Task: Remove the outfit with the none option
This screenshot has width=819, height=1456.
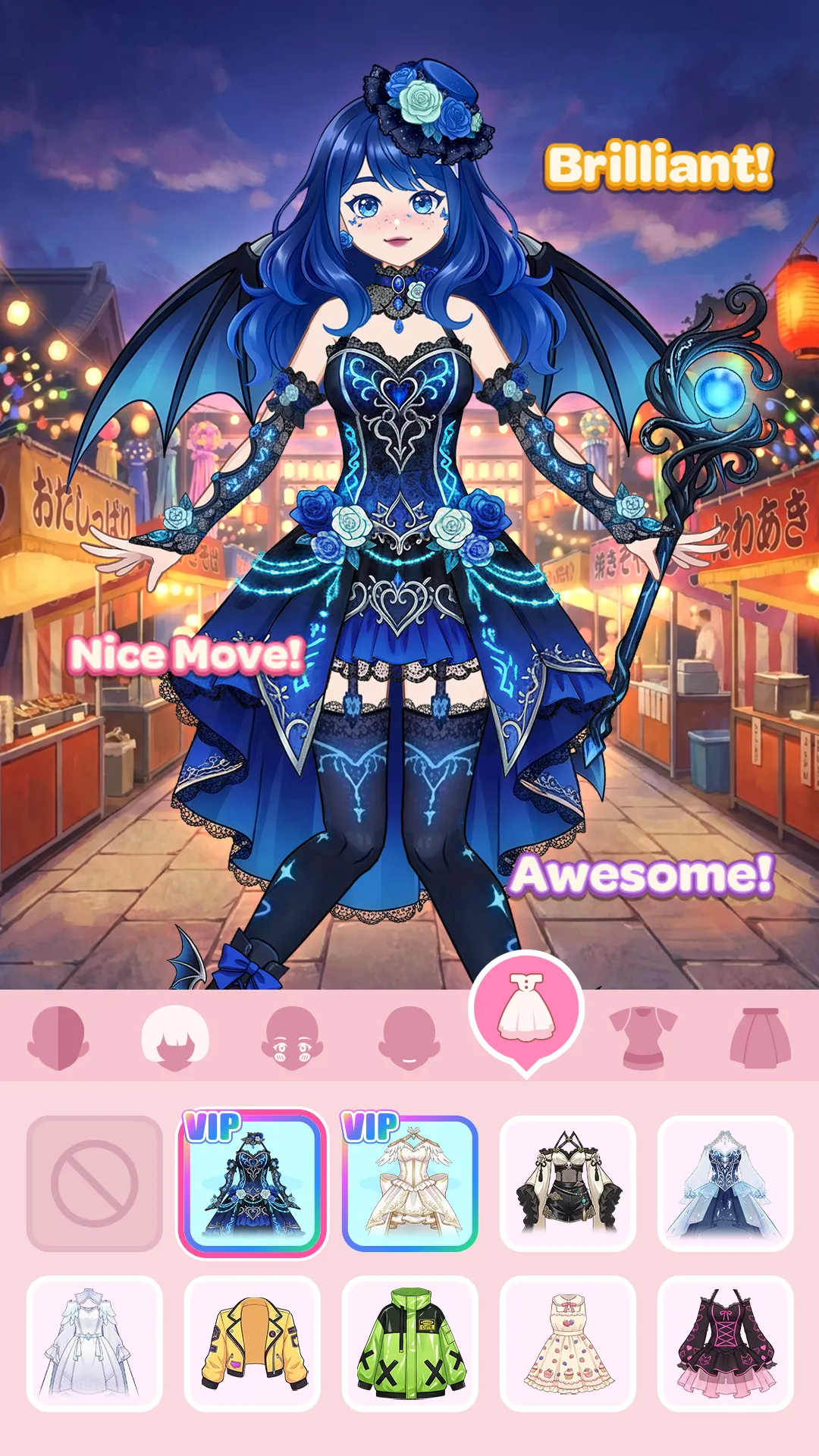Action: pyautogui.click(x=95, y=1183)
